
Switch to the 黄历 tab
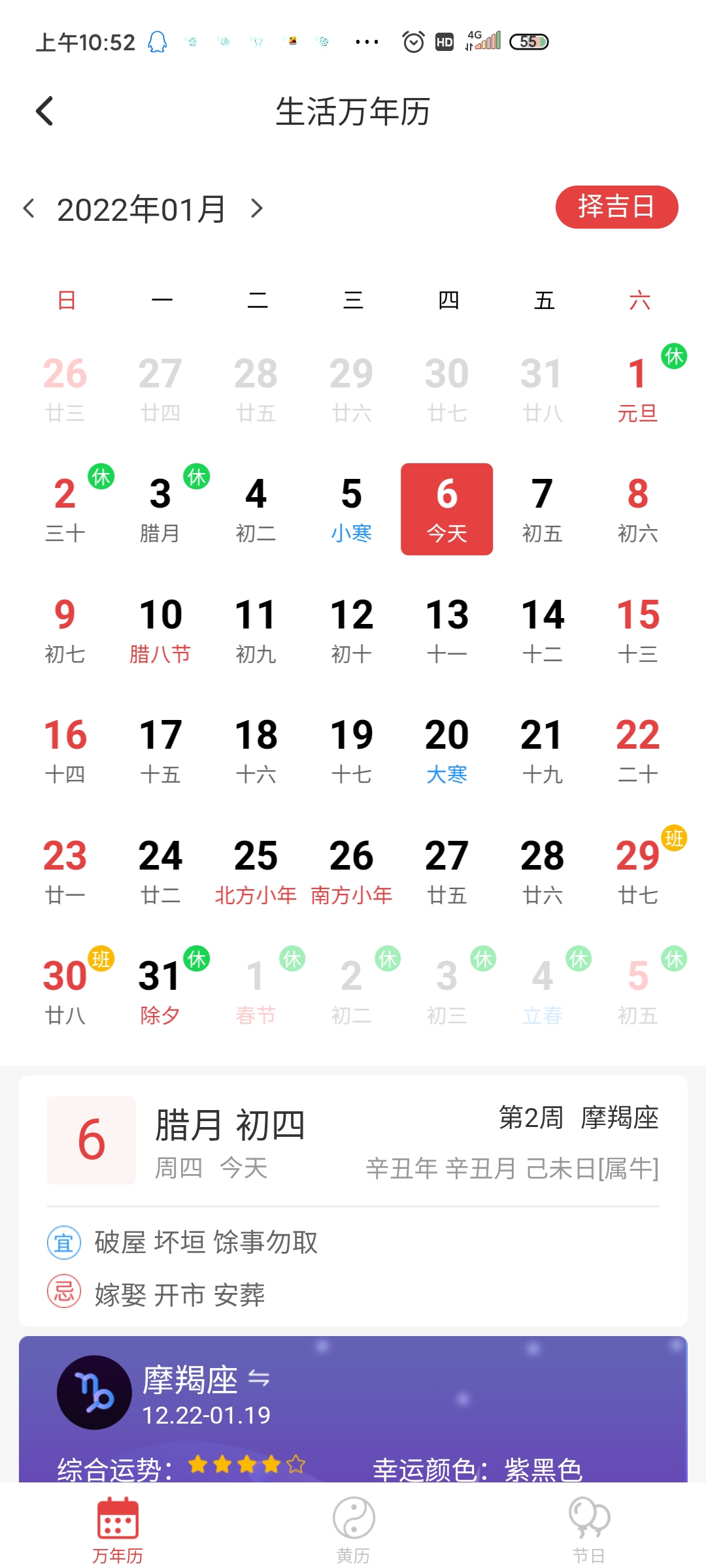pos(353,1530)
